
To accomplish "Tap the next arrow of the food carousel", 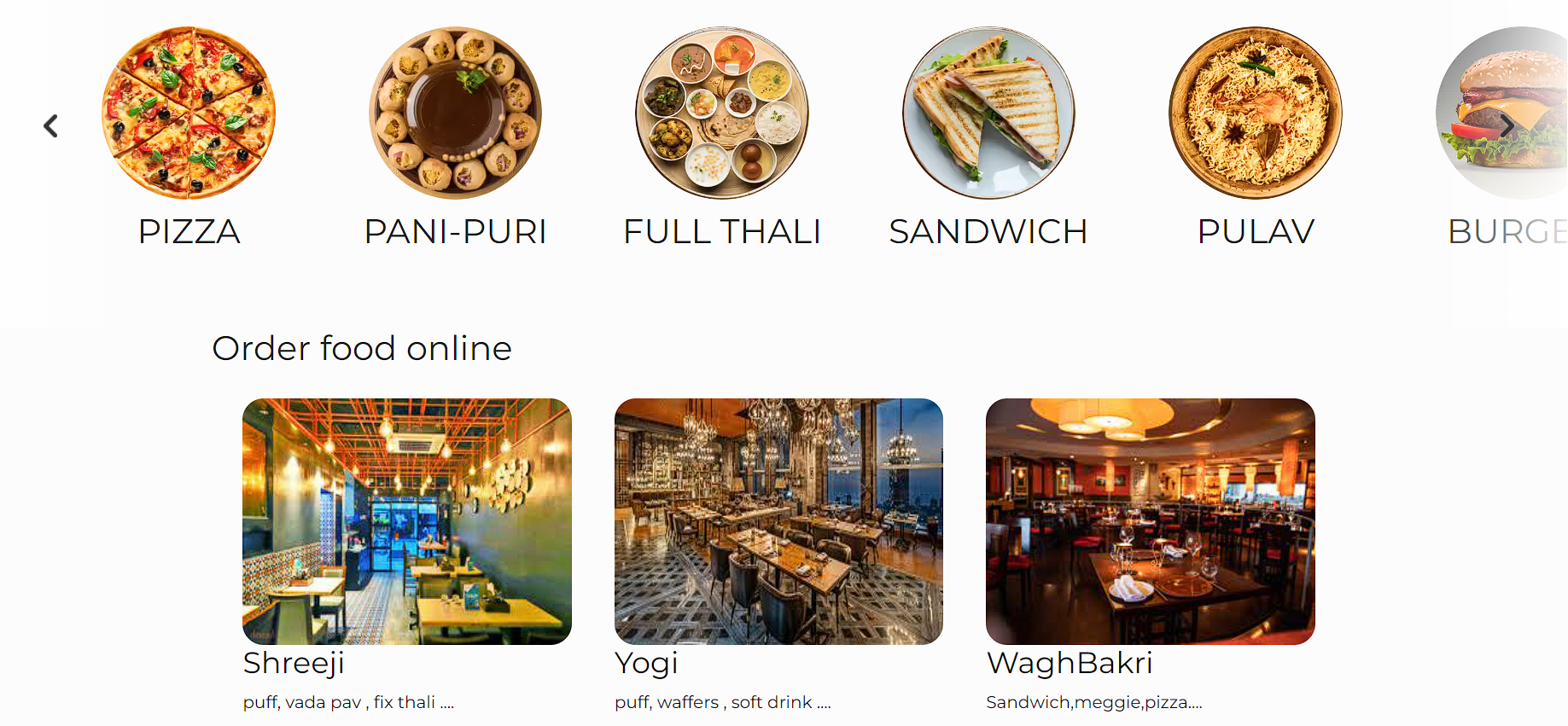I will pyautogui.click(x=1507, y=126).
